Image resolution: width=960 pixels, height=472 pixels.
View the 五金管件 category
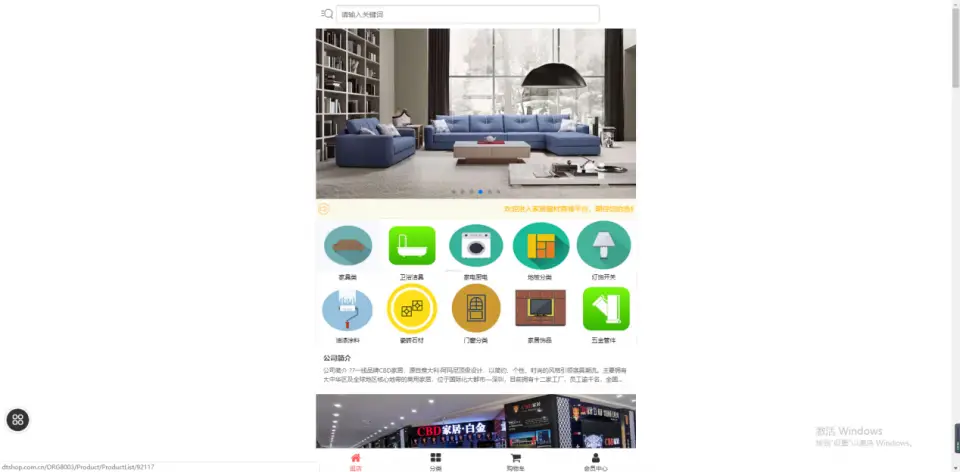(x=606, y=309)
